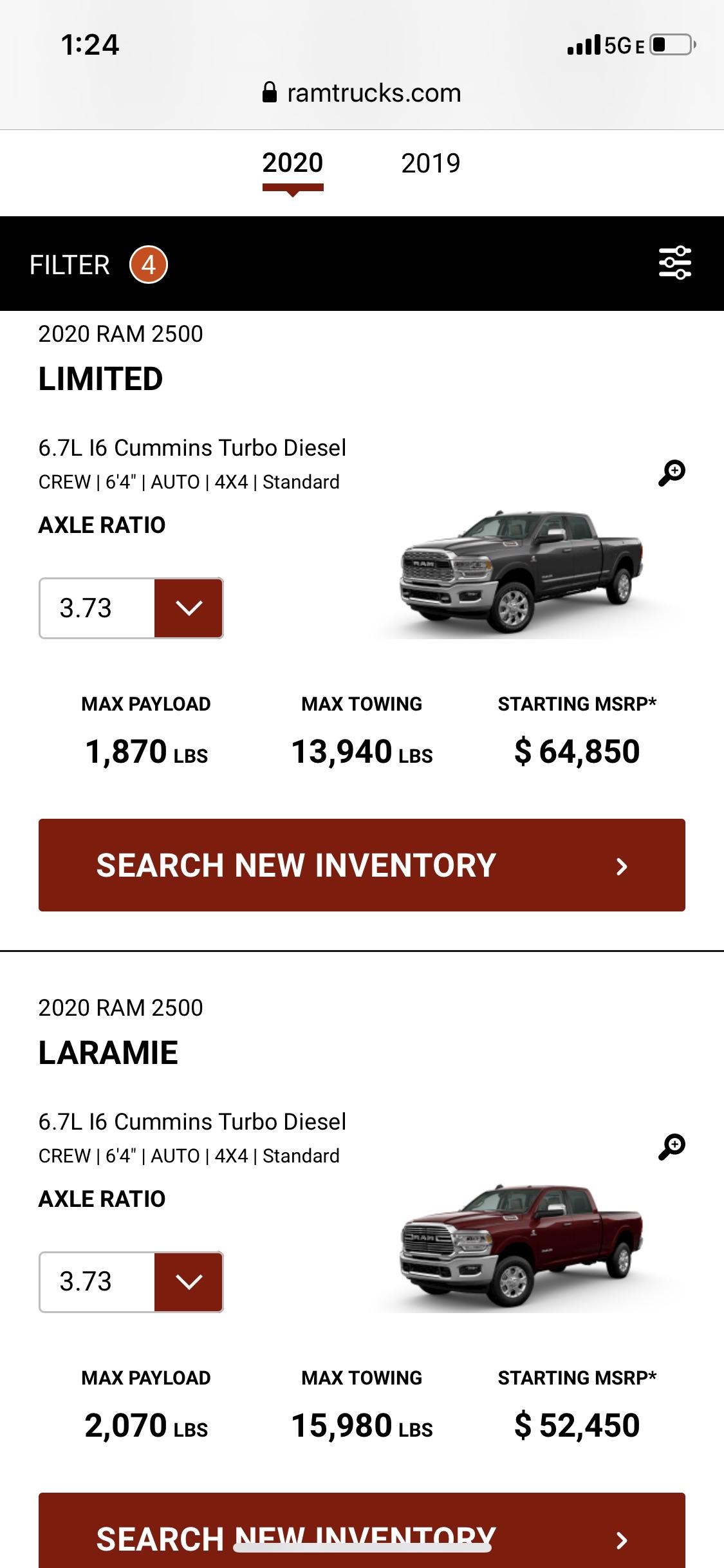Zoom the Laramie truck image
The image size is (724, 1568).
click(x=671, y=1146)
